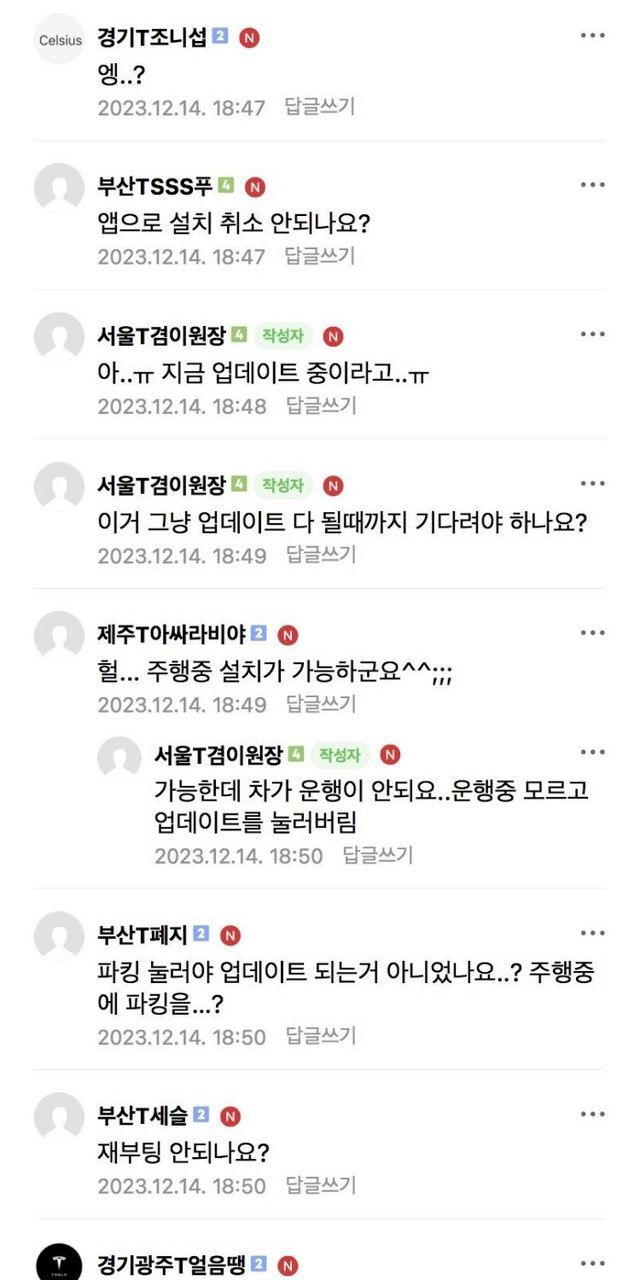640x1280 pixels.
Task: Reply to 제주T아싸라비야's comment
Action: (x=320, y=704)
